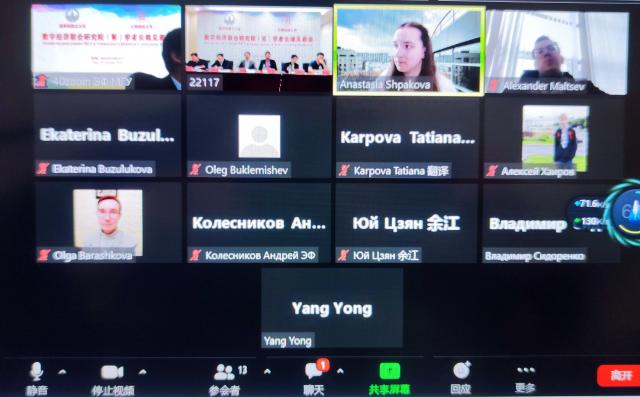
Task: Stop video with 停止视频
Action: pos(112,379)
